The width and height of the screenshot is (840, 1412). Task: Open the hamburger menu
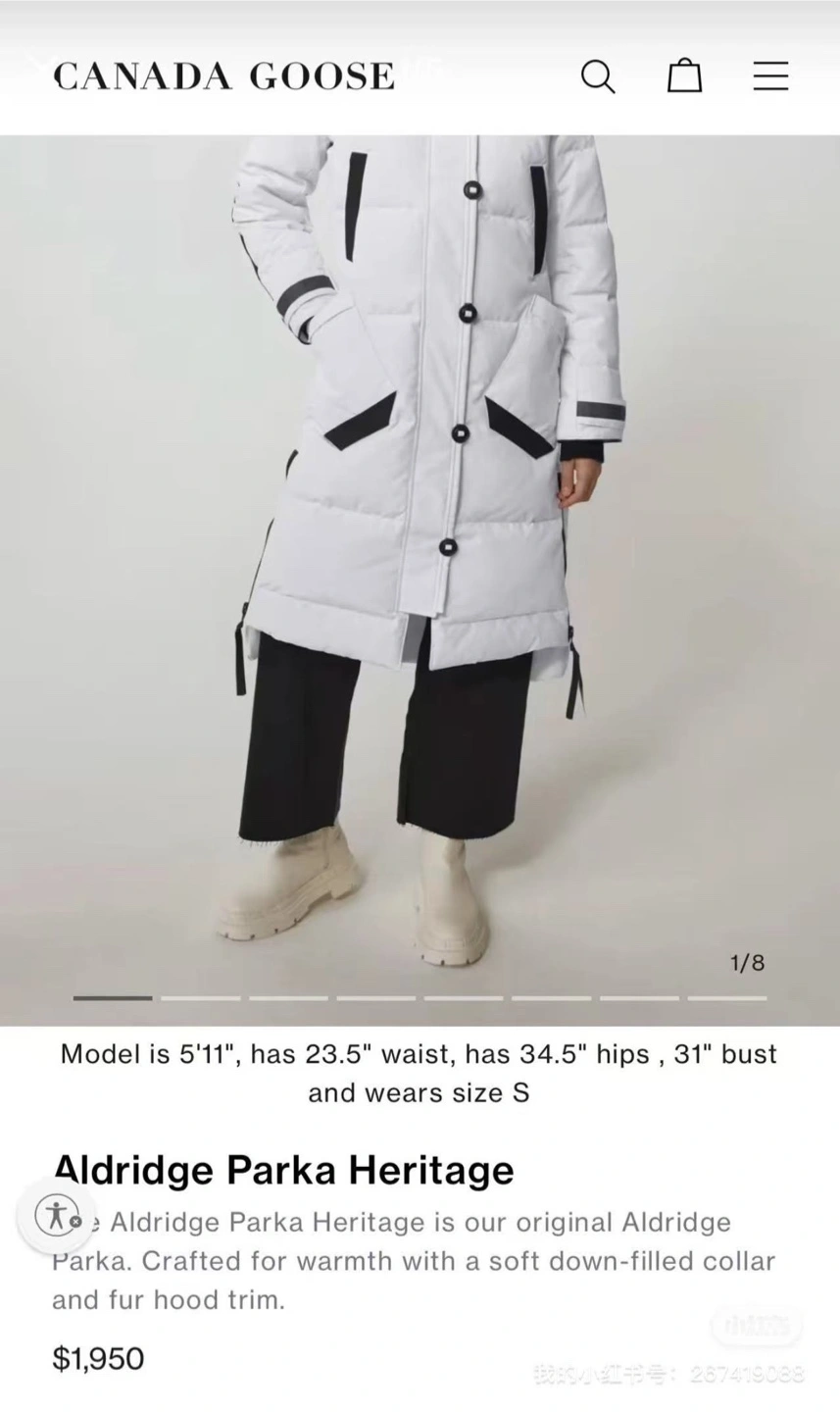(x=770, y=76)
